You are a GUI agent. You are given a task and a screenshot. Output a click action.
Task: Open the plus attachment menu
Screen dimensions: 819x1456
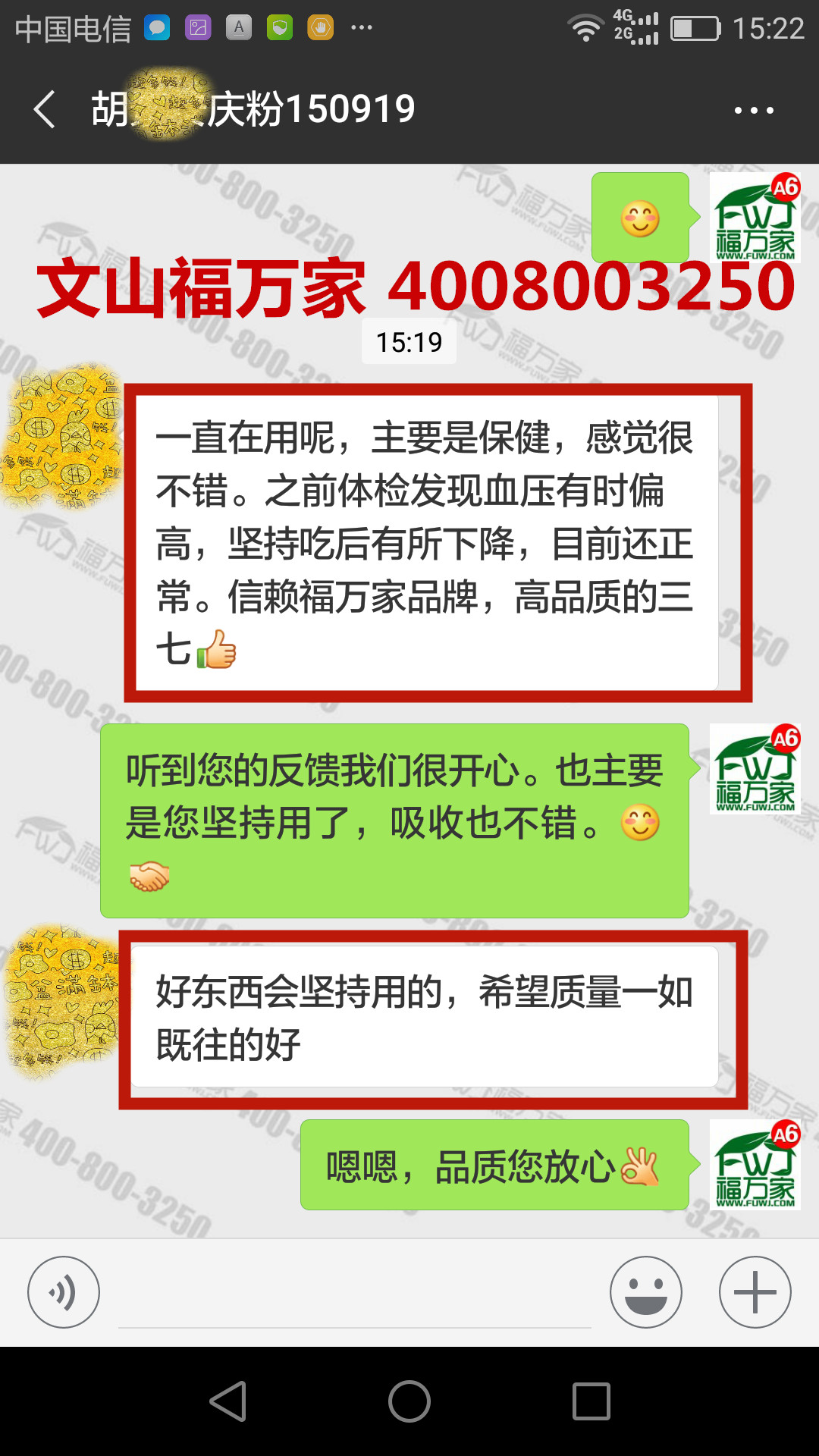(755, 1292)
